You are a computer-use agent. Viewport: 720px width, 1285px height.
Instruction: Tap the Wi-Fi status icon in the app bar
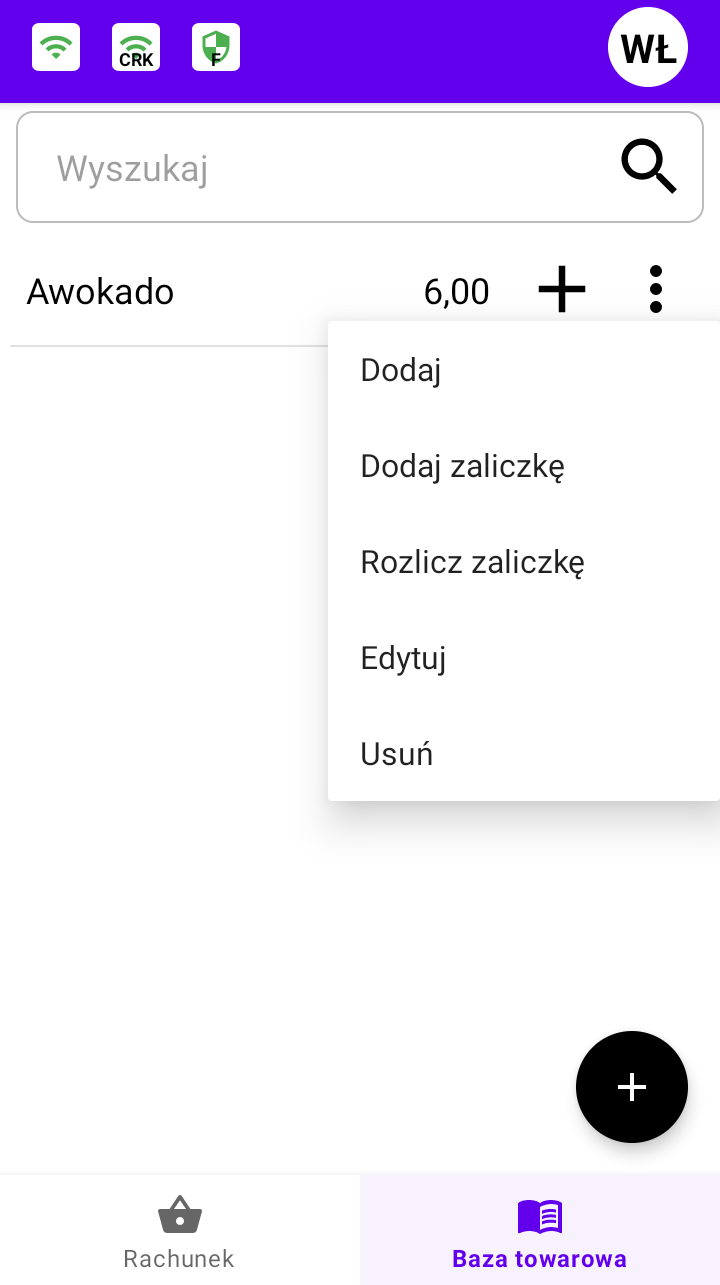[56, 47]
